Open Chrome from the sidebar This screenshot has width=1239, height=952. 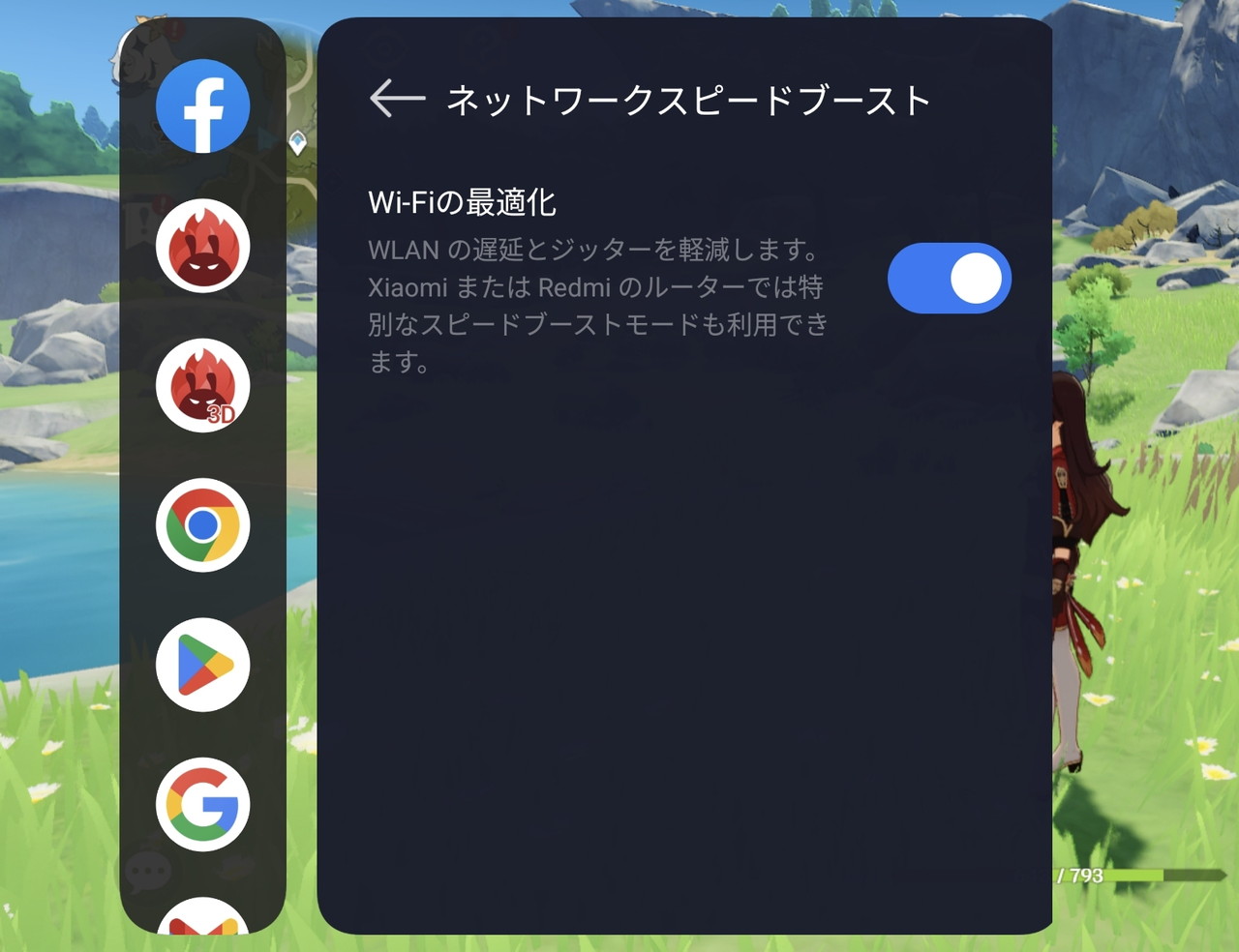[x=203, y=525]
